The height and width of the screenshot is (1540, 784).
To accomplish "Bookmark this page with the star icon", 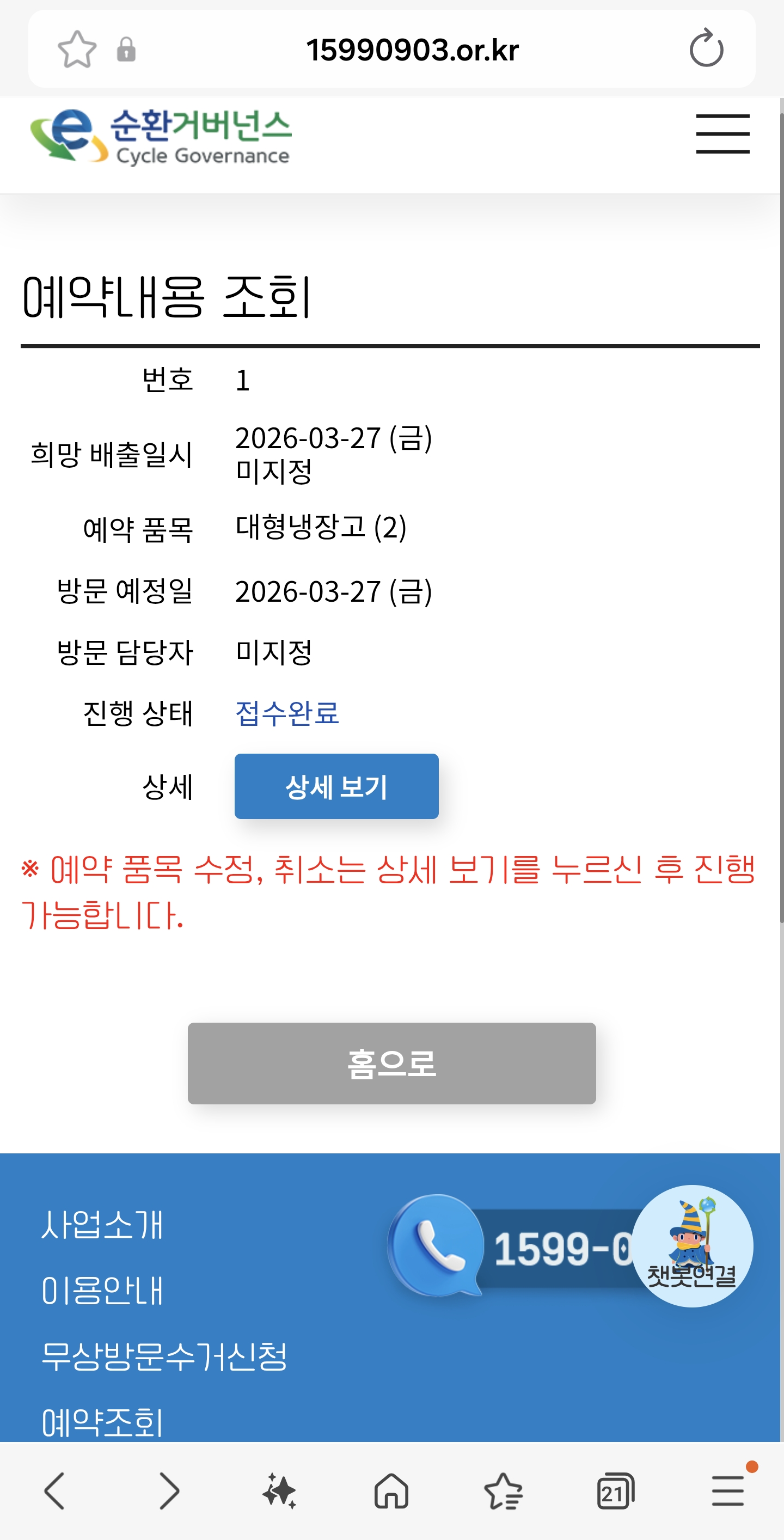I will pos(77,49).
